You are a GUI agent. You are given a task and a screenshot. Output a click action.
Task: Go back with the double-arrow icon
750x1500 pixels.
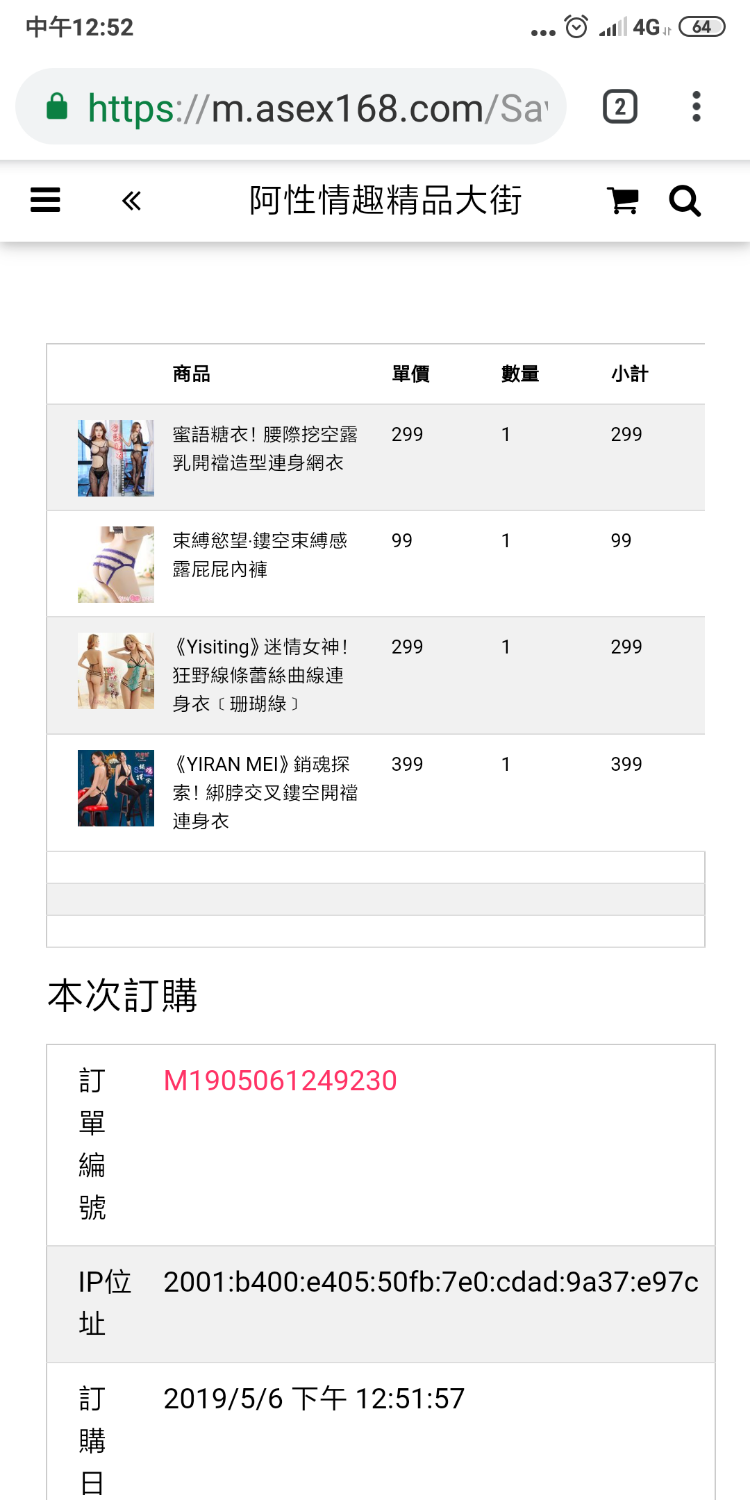pyautogui.click(x=131, y=202)
